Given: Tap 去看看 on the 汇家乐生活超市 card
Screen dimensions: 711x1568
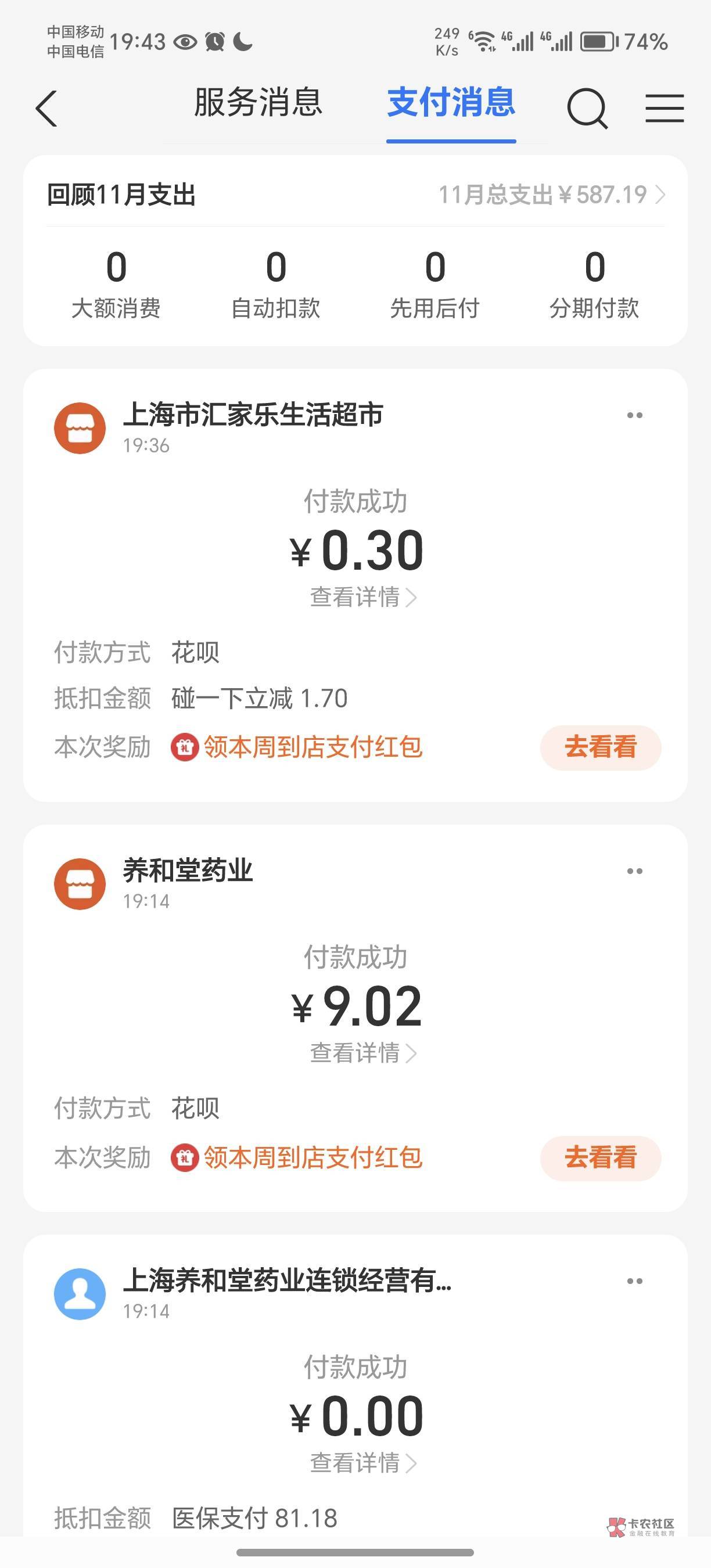Looking at the screenshot, I should tap(601, 747).
